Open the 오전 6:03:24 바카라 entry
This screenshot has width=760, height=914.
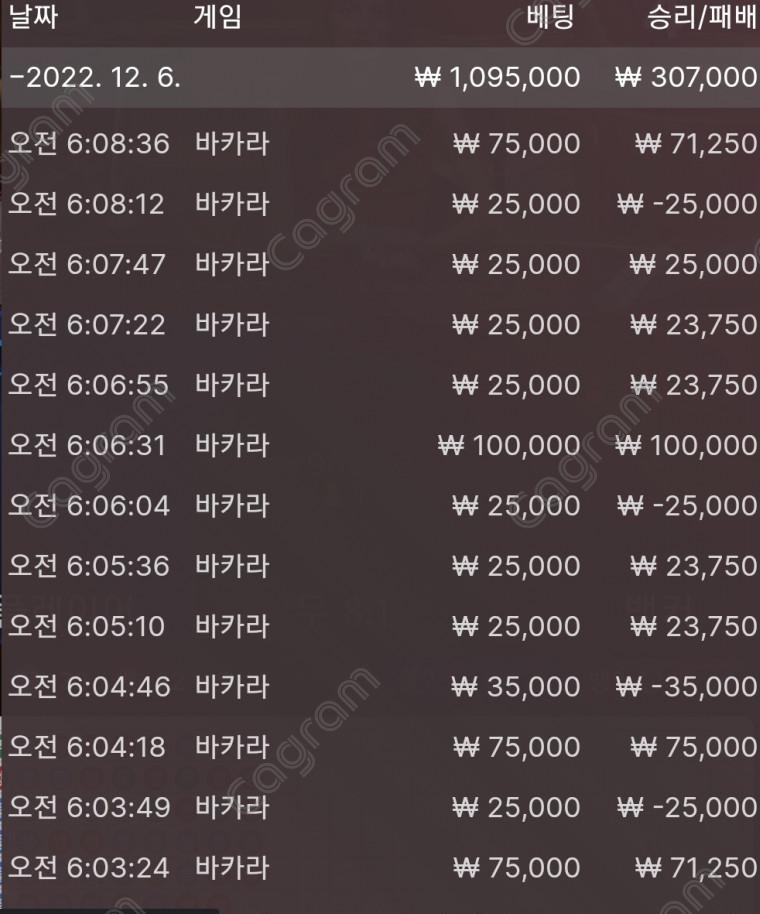pyautogui.click(x=380, y=868)
